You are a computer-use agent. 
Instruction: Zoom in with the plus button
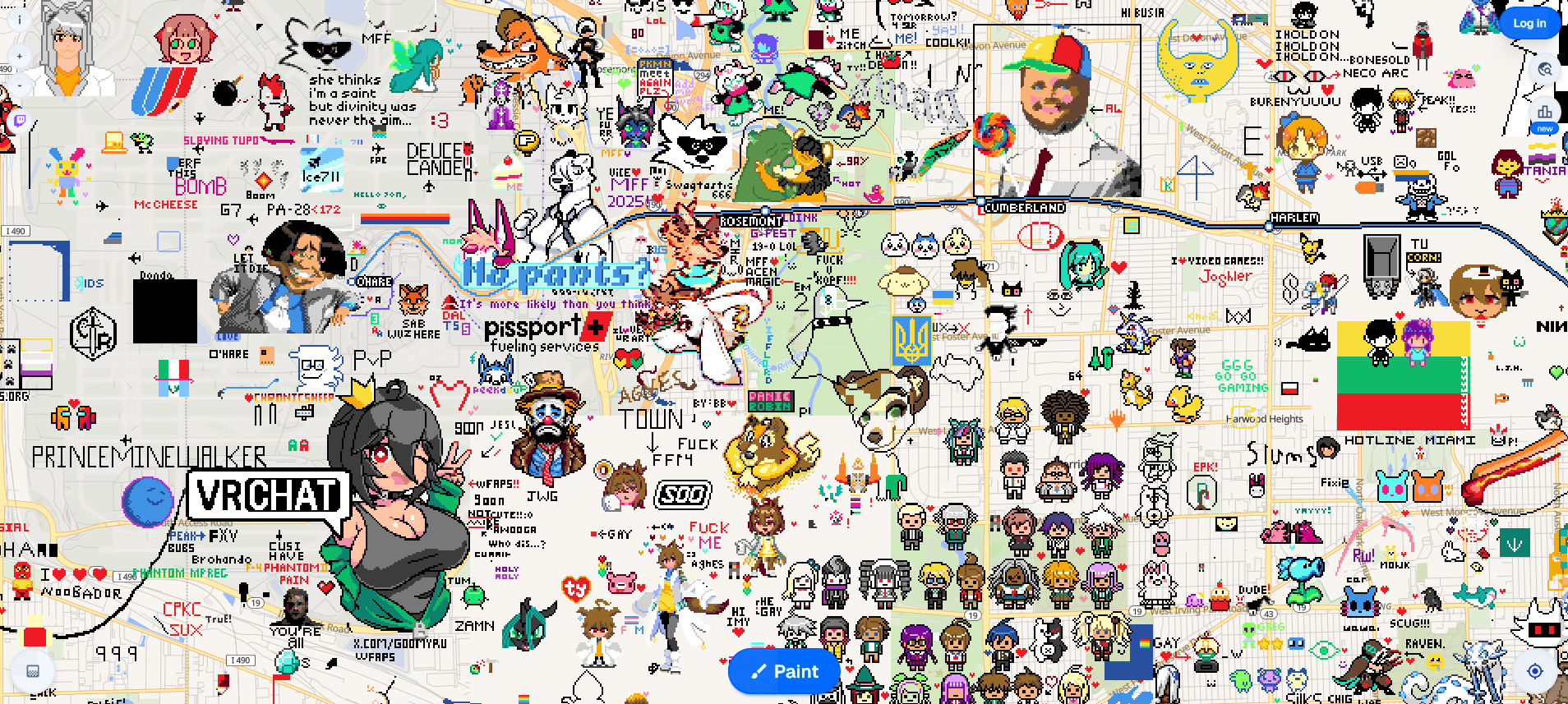pos(20,57)
